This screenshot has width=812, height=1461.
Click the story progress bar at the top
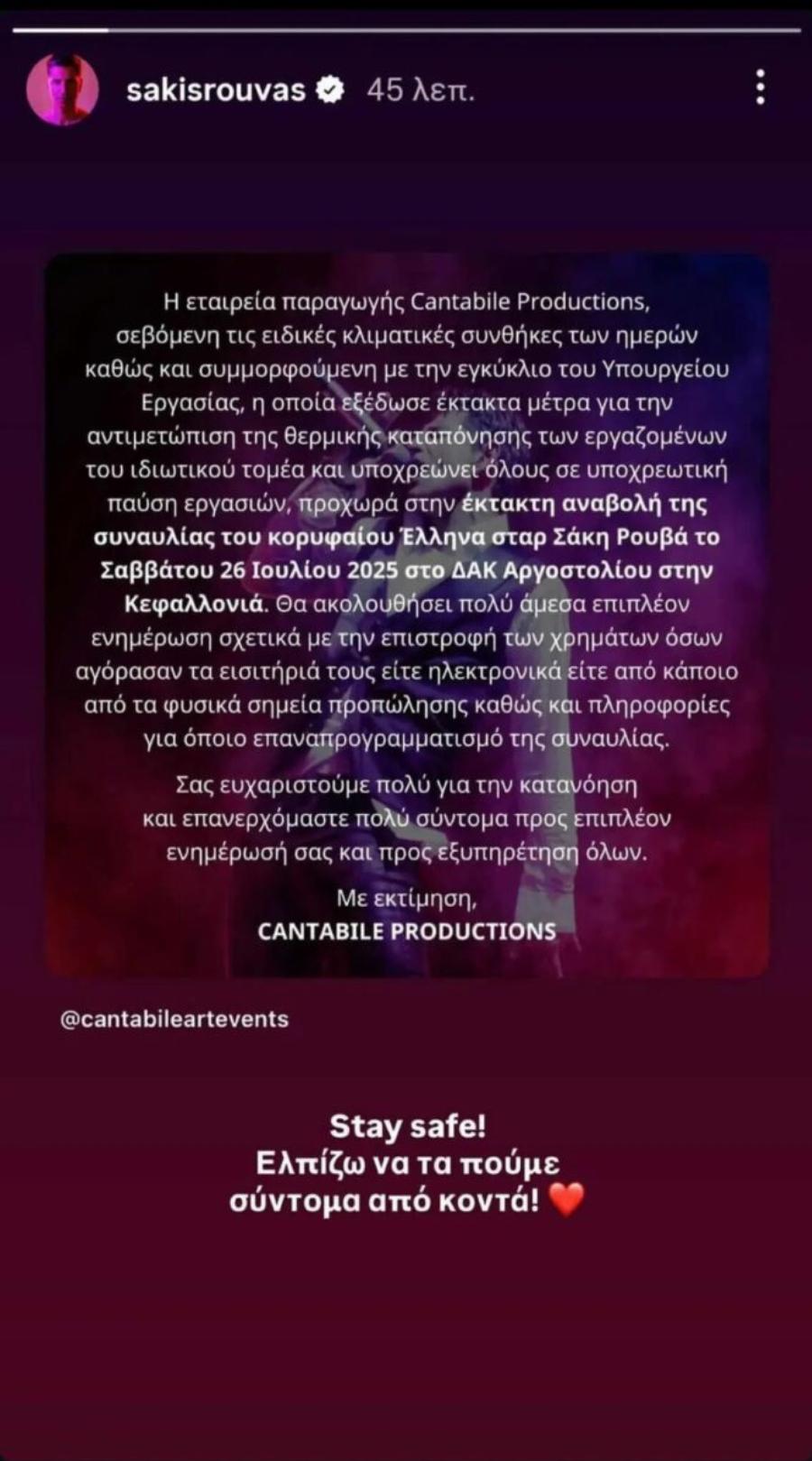click(x=406, y=30)
